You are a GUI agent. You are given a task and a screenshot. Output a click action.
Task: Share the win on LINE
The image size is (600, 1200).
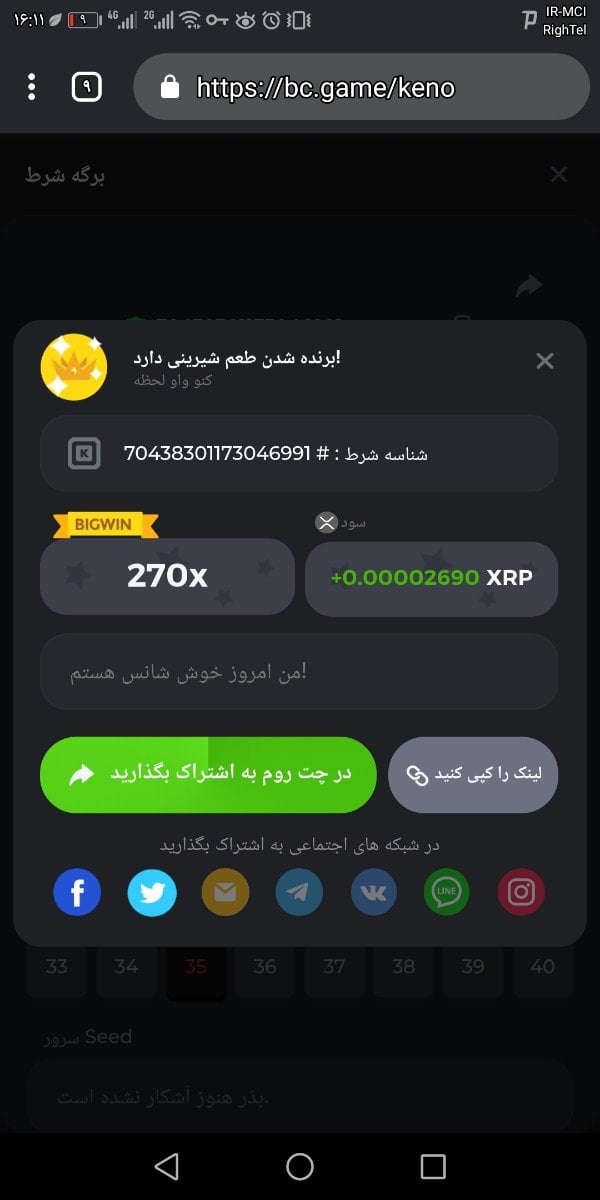pyautogui.click(x=446, y=892)
